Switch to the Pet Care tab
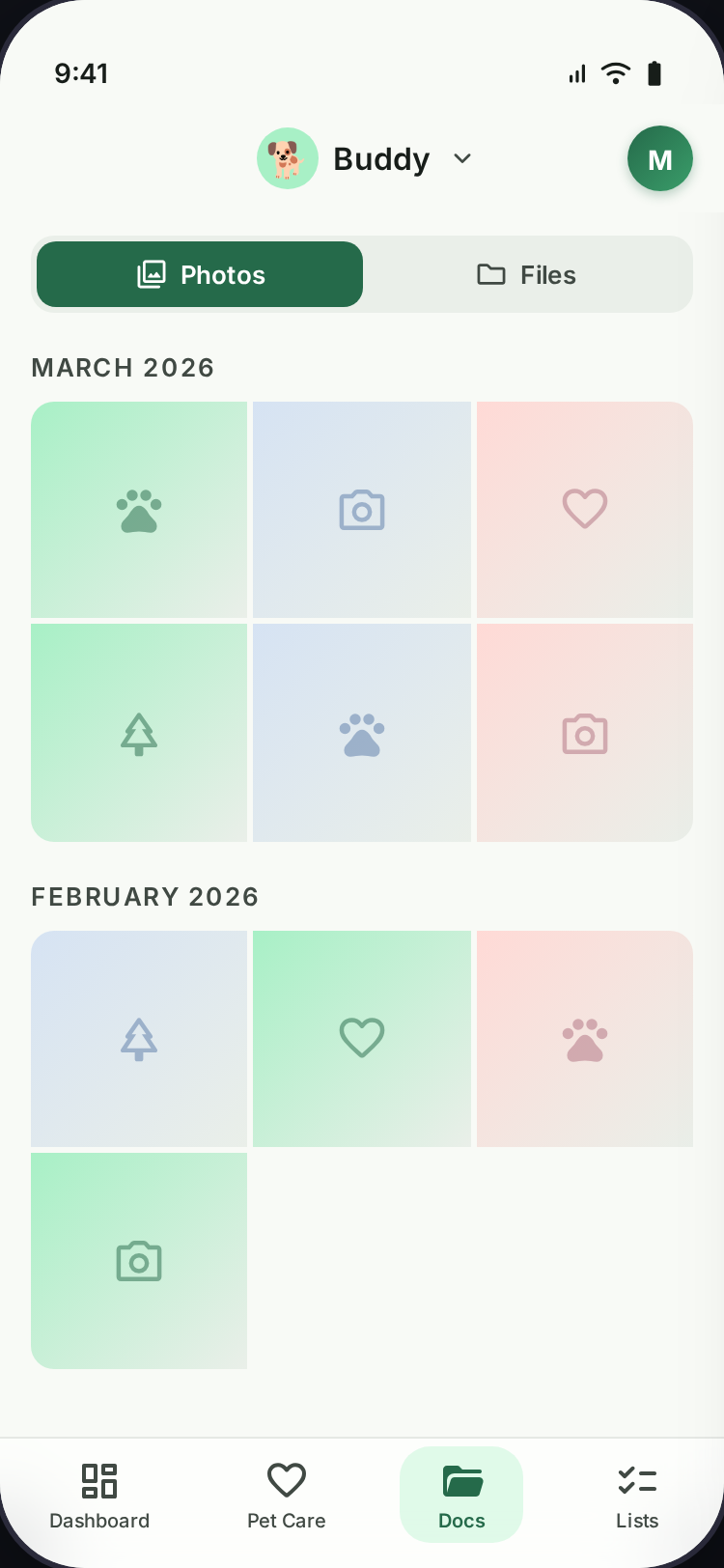 click(x=287, y=1495)
